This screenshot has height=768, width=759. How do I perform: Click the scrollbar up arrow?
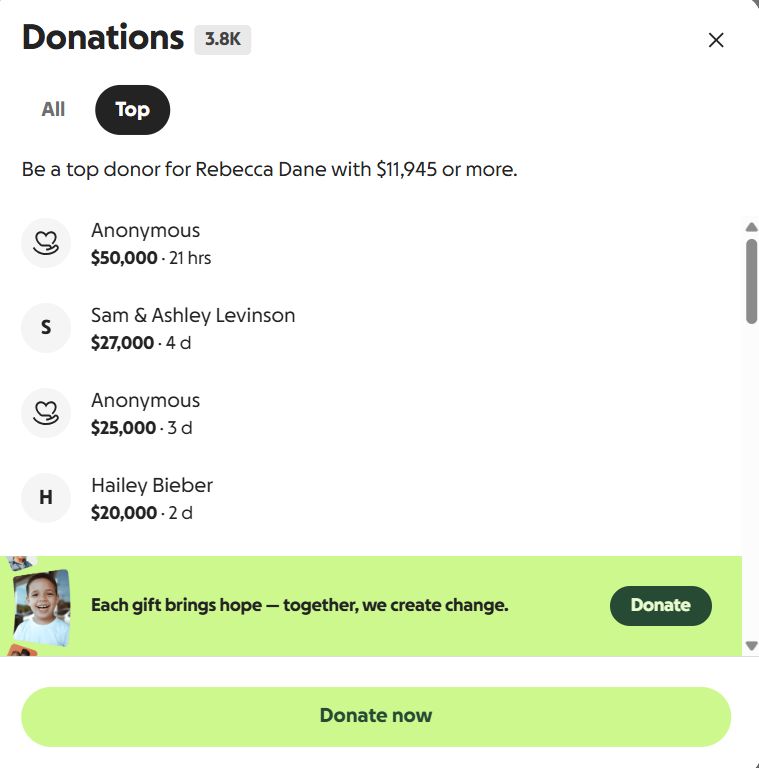click(x=751, y=228)
